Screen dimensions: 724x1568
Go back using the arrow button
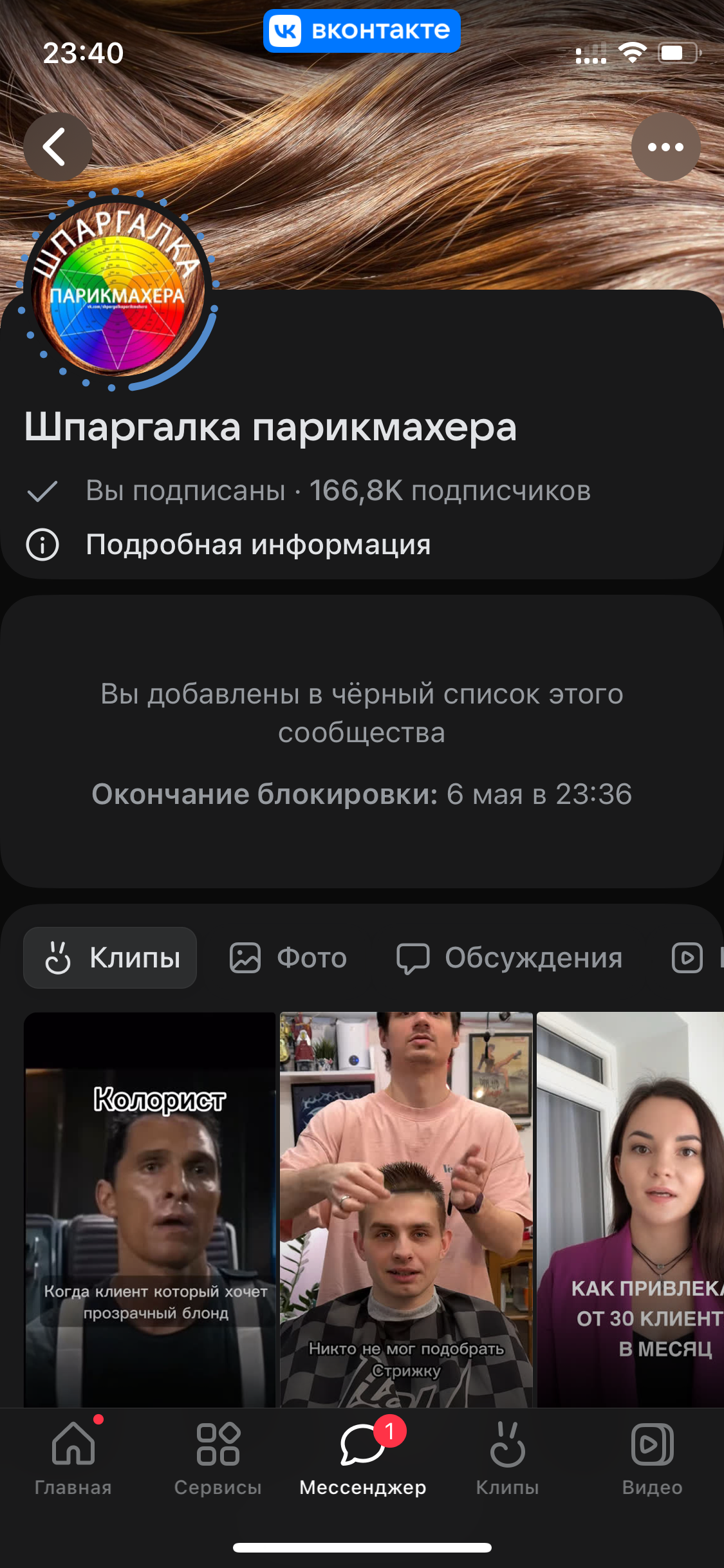(x=57, y=147)
